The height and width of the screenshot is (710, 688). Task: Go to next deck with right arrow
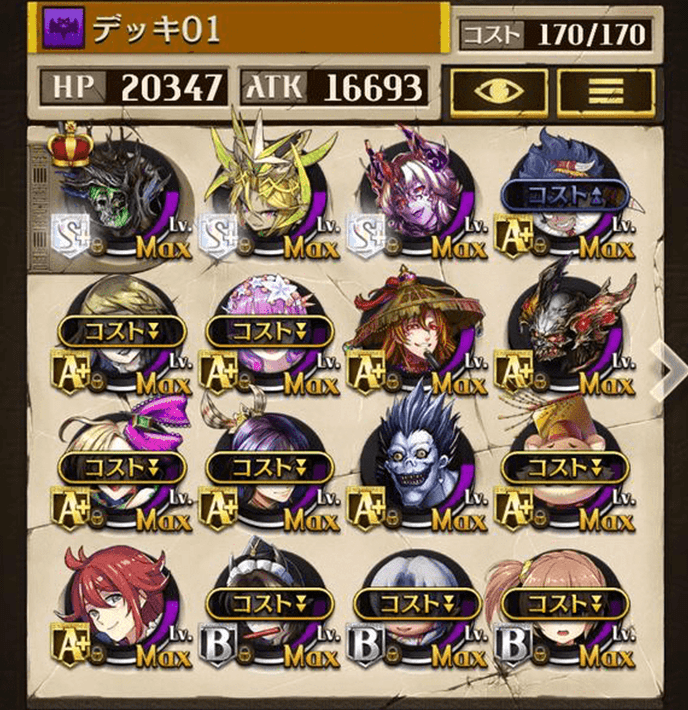pos(667,366)
